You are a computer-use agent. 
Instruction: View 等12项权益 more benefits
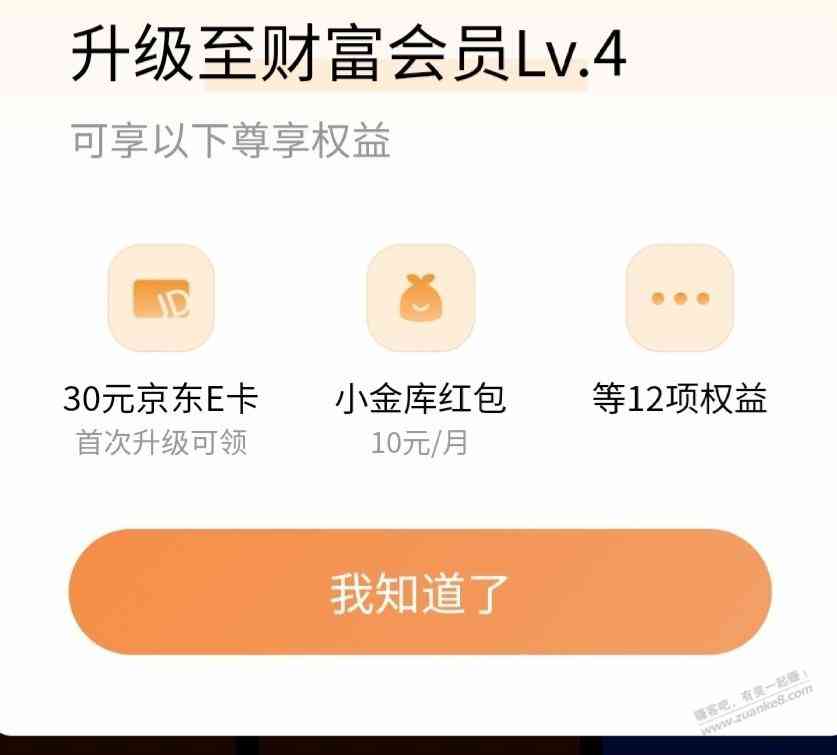pos(680,298)
